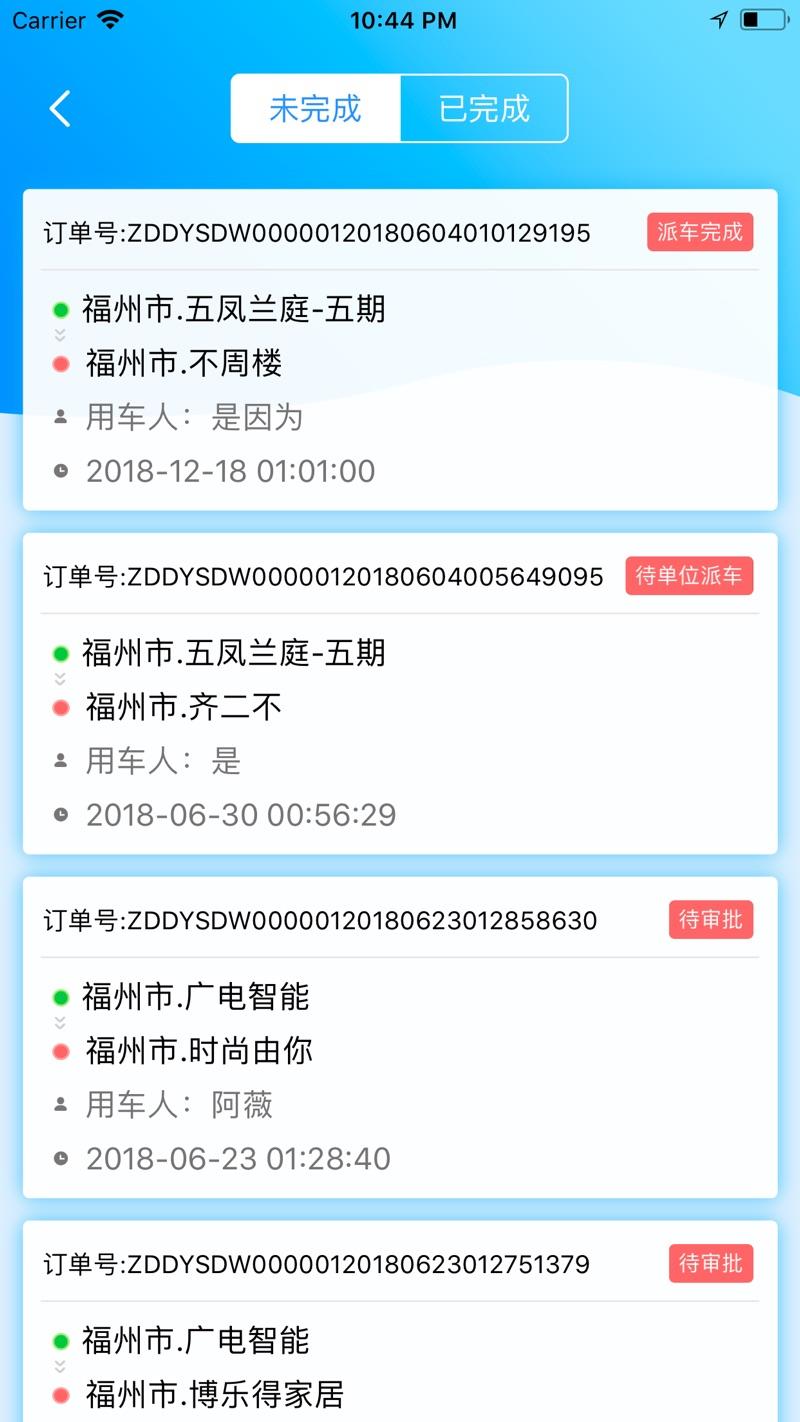Viewport: 800px width, 1422px height.
Task: Switch to the 已完成 tab
Action: (x=484, y=109)
